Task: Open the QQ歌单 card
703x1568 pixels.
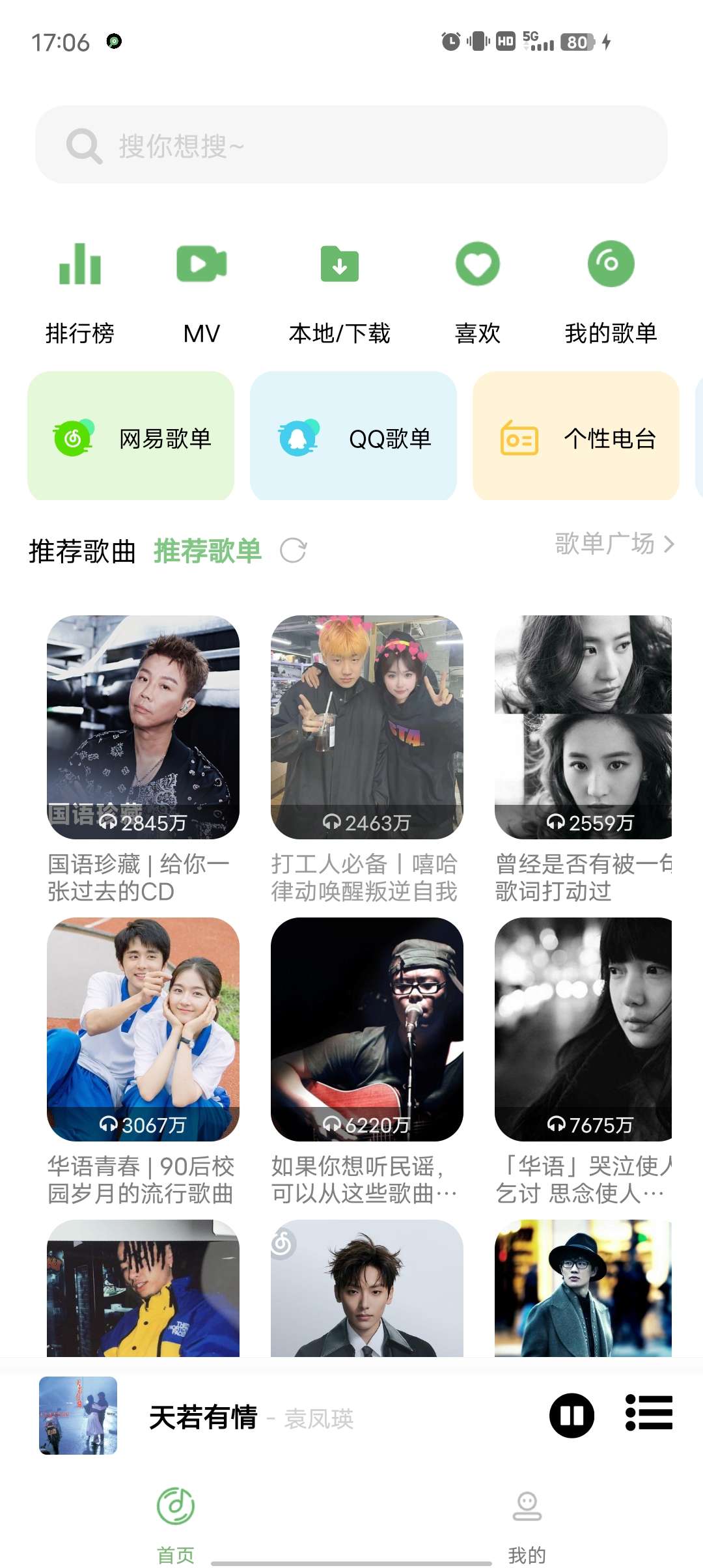Action: pos(353,437)
